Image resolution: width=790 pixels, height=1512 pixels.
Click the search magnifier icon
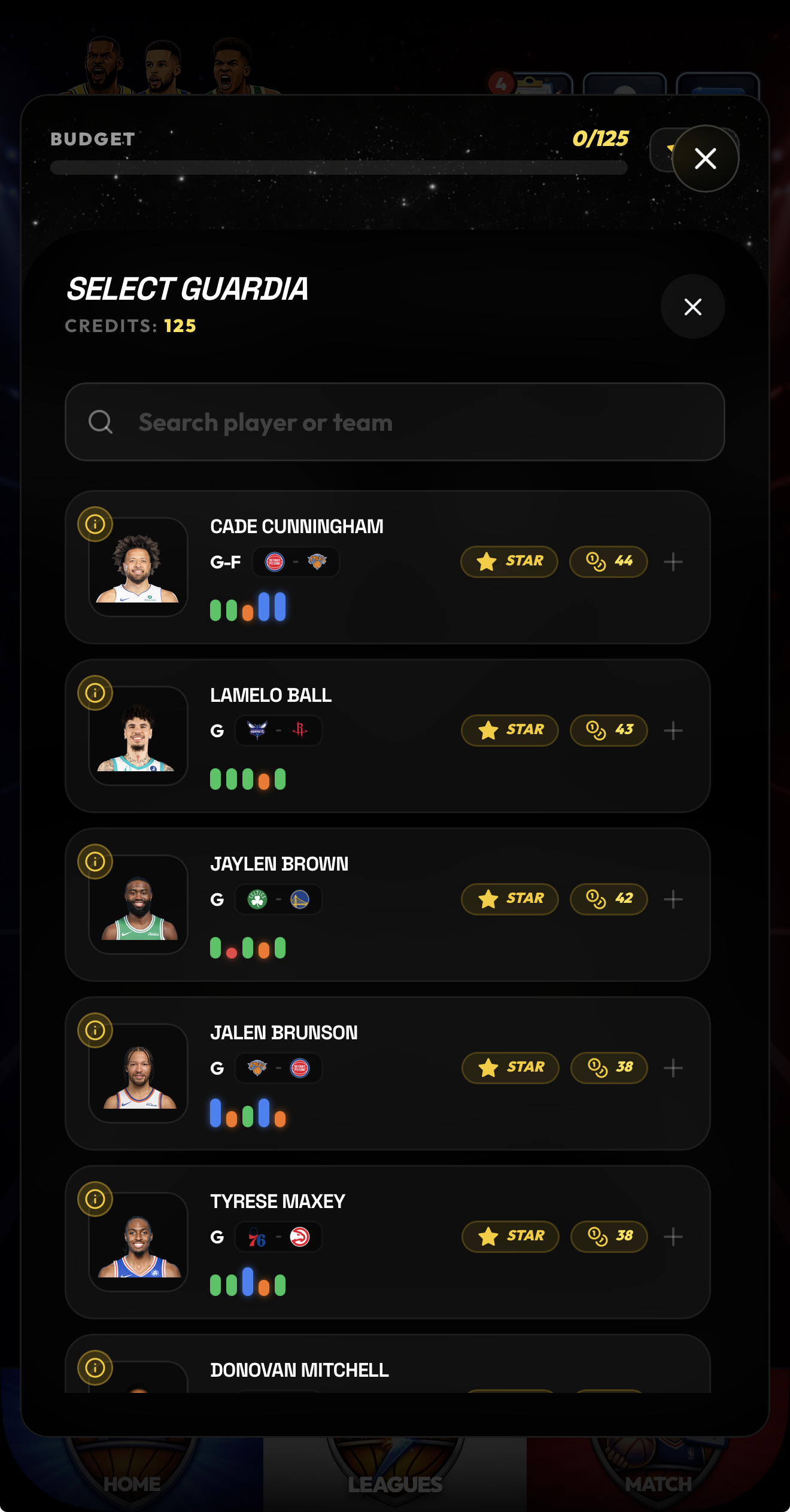coord(101,422)
